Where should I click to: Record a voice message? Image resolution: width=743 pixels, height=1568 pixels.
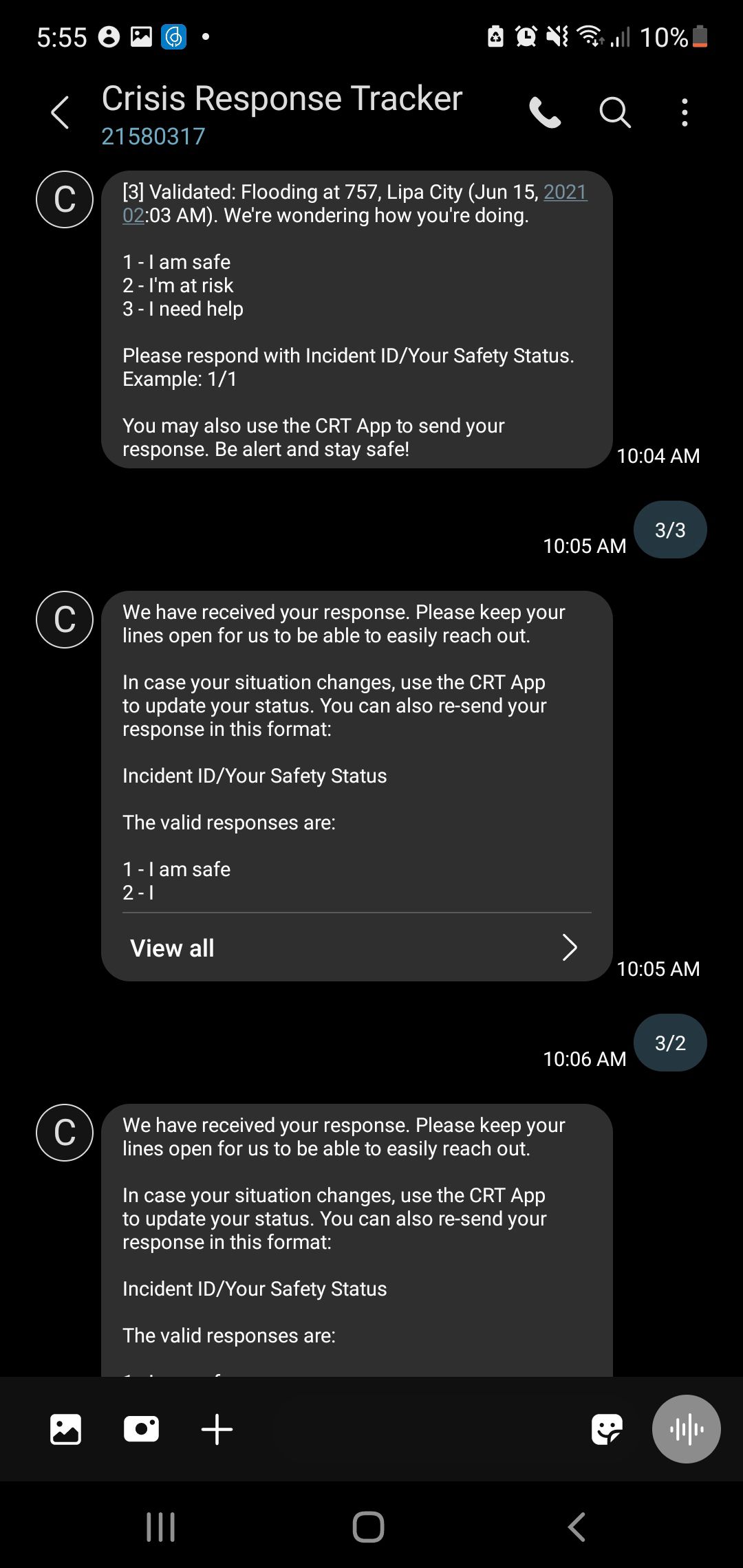point(686,1429)
